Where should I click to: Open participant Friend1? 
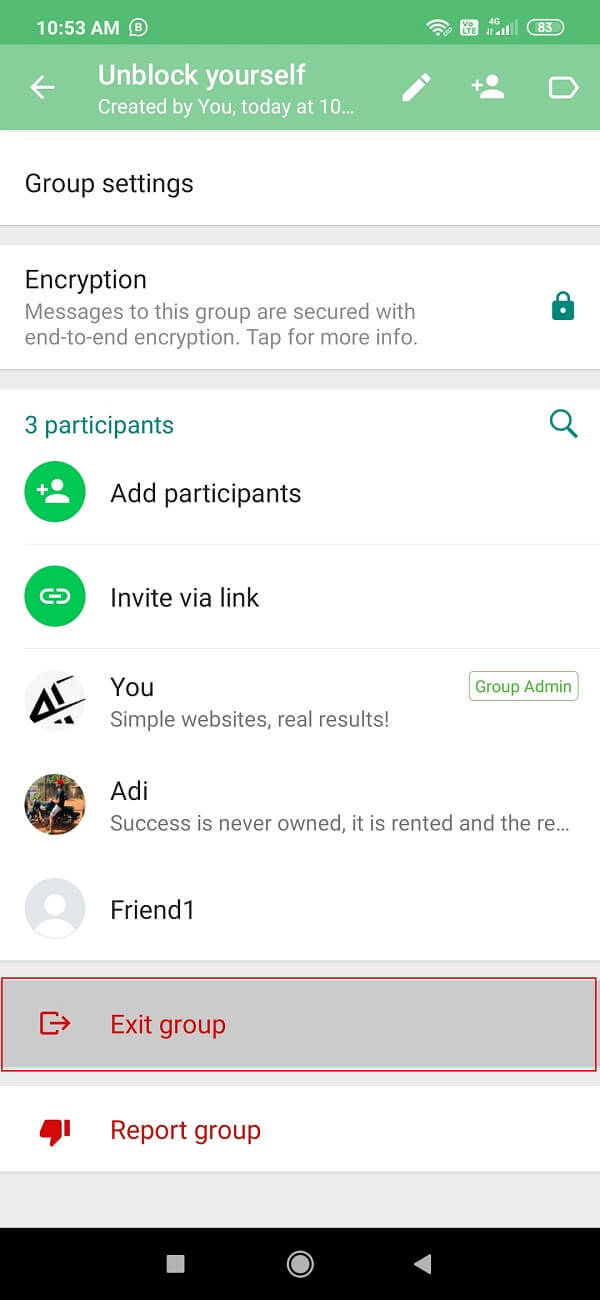[x=300, y=909]
